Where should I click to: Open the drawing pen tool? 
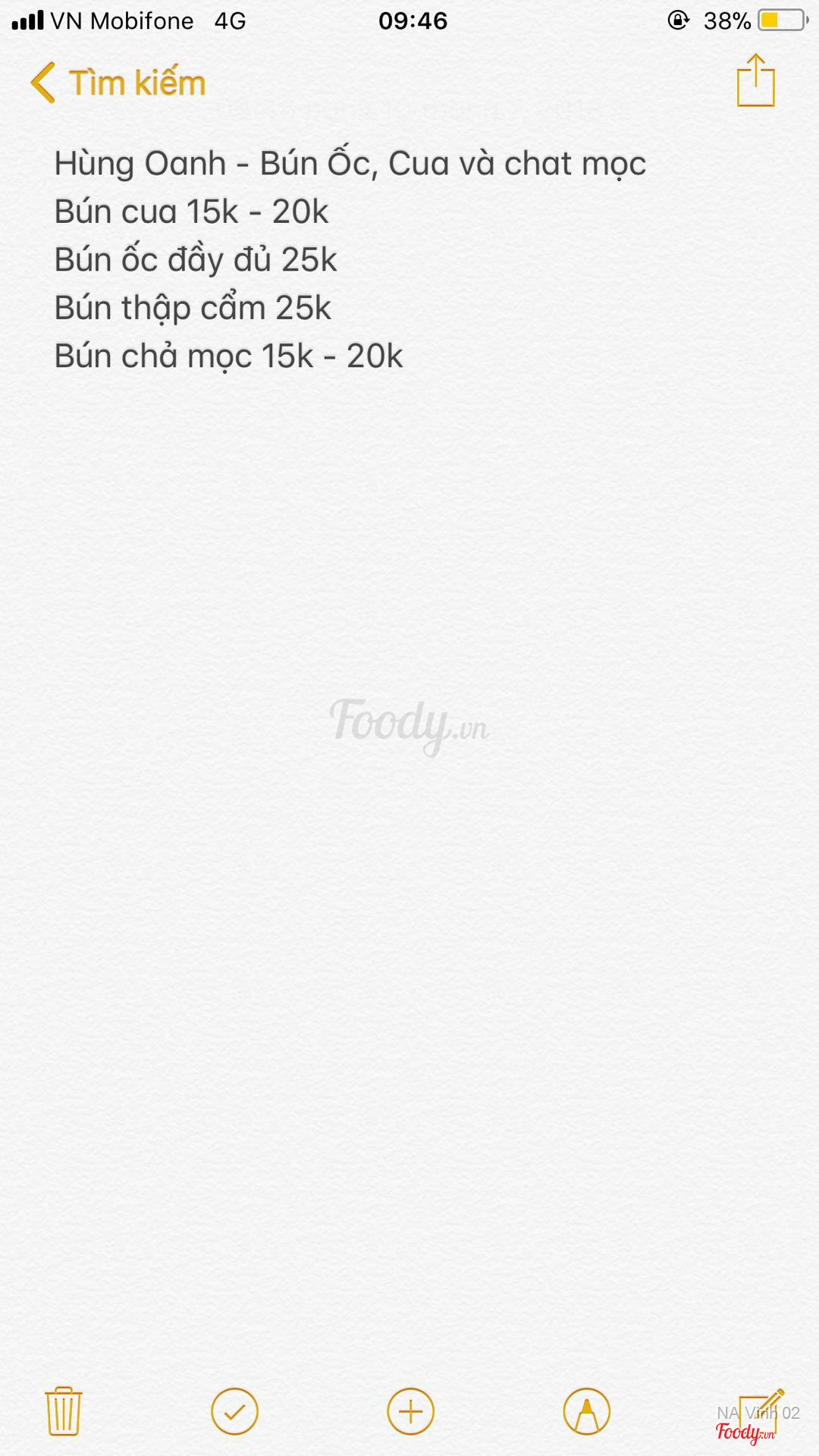(586, 1411)
